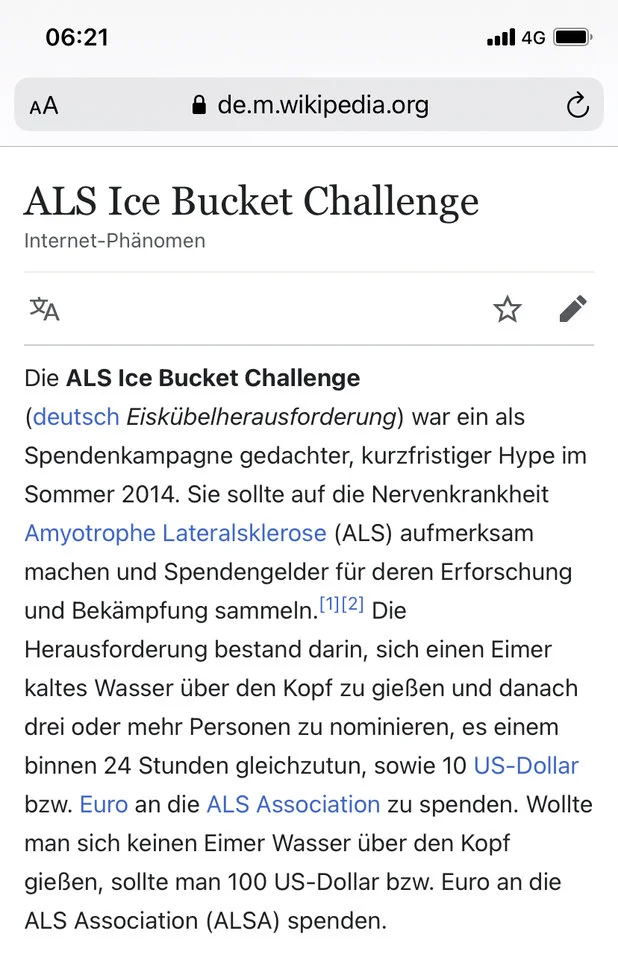The height and width of the screenshot is (960, 618).
Task: Open the article language selector
Action: 44,309
